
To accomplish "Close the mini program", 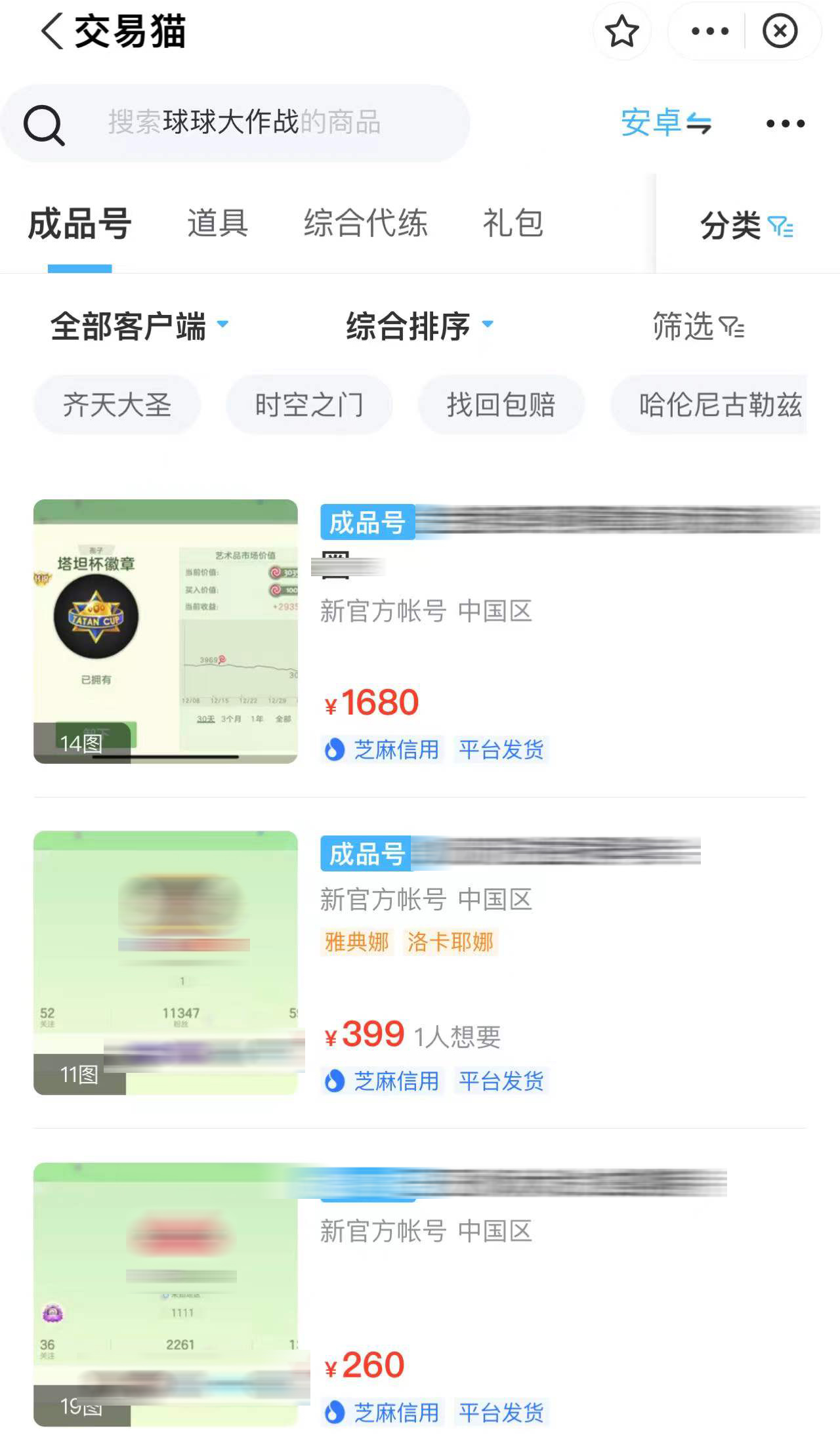I will (x=780, y=31).
